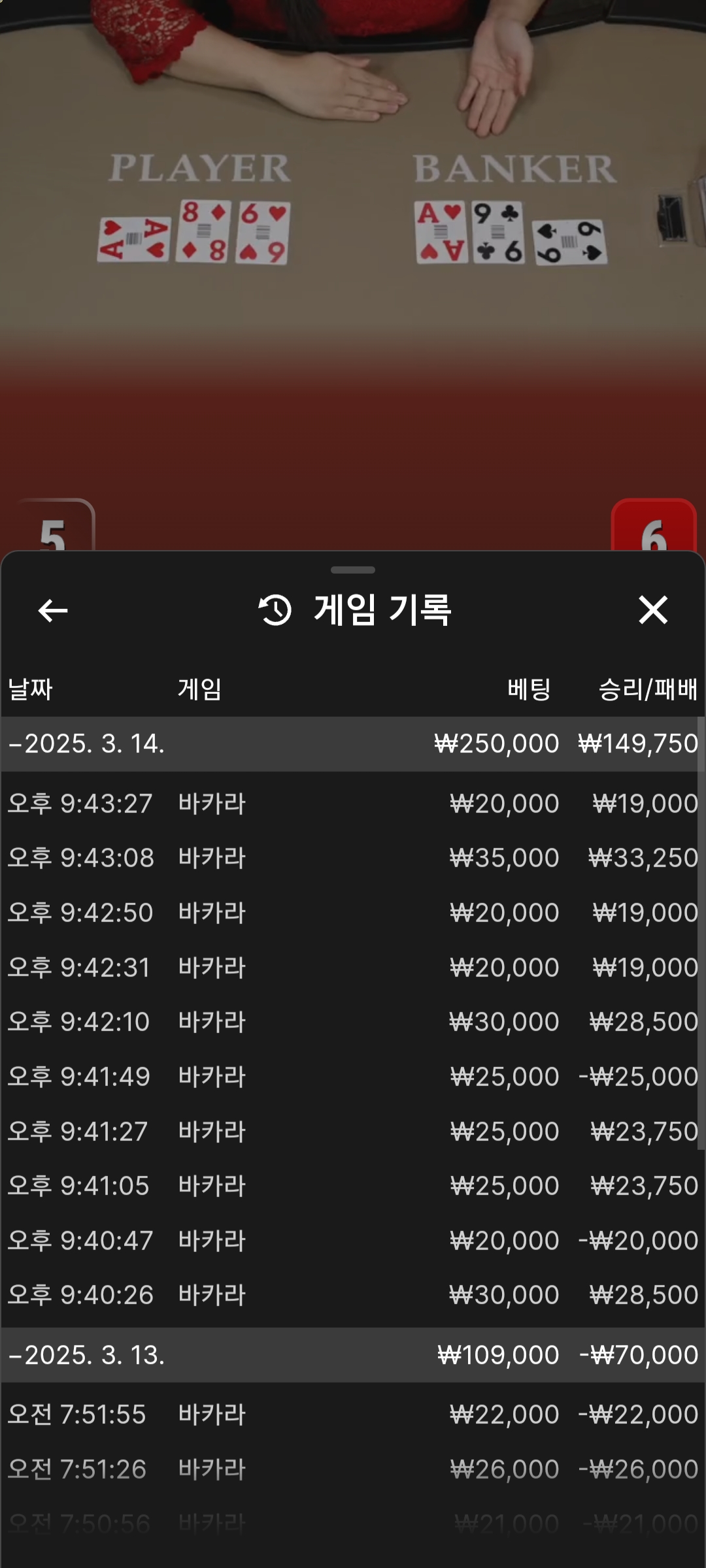View the 오후 9:41:49 losing round details
706x1568 pixels.
tap(353, 1077)
